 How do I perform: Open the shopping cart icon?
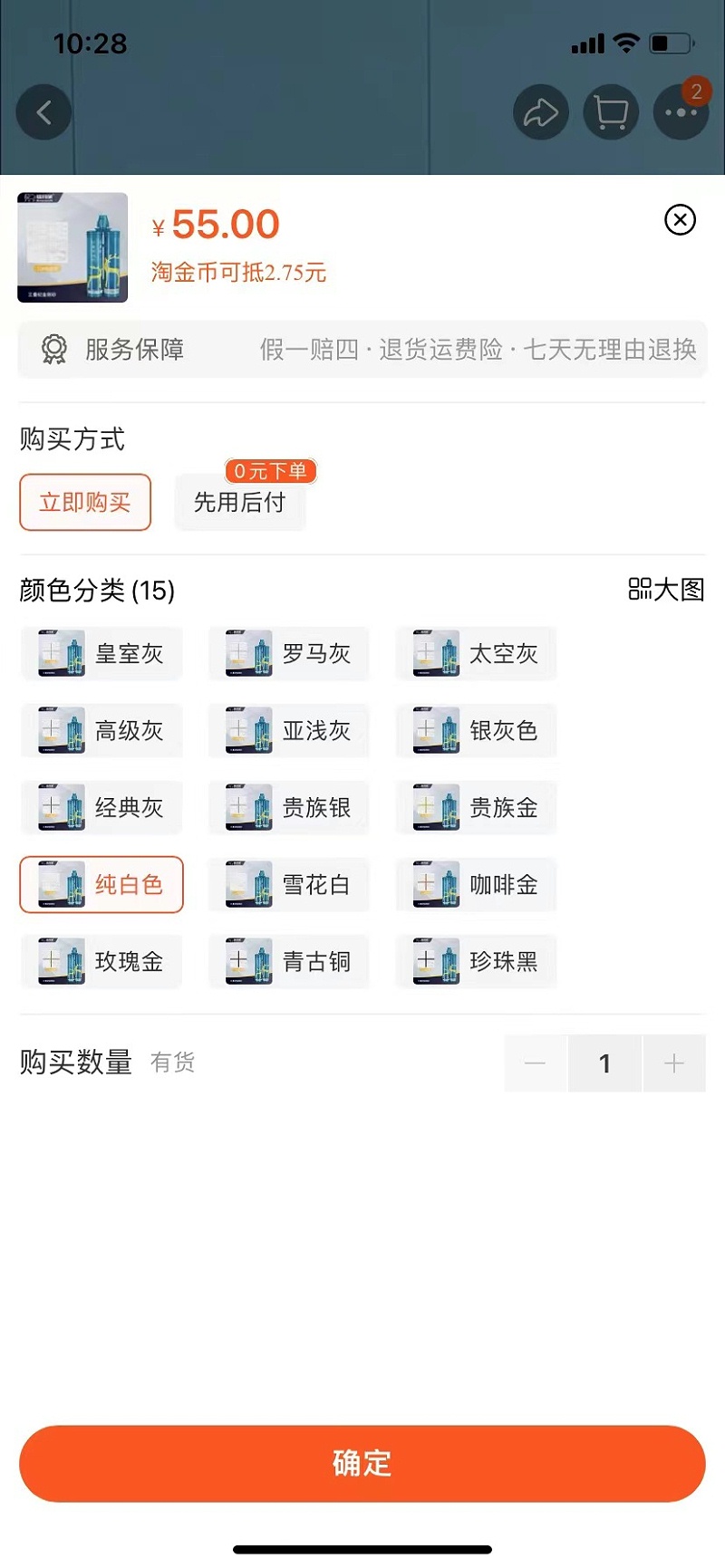(611, 111)
